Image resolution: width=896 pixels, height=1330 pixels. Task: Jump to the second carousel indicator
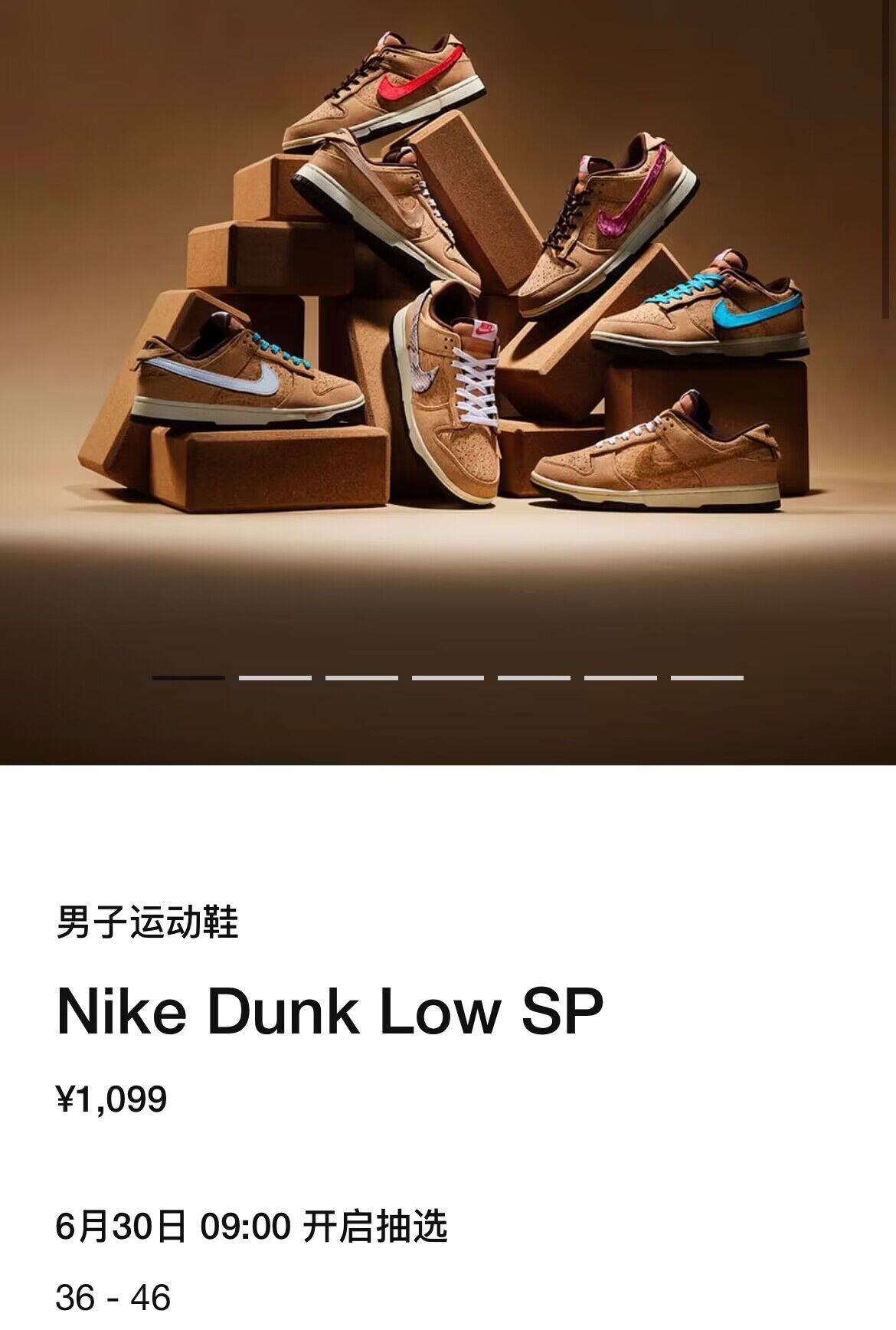275,677
